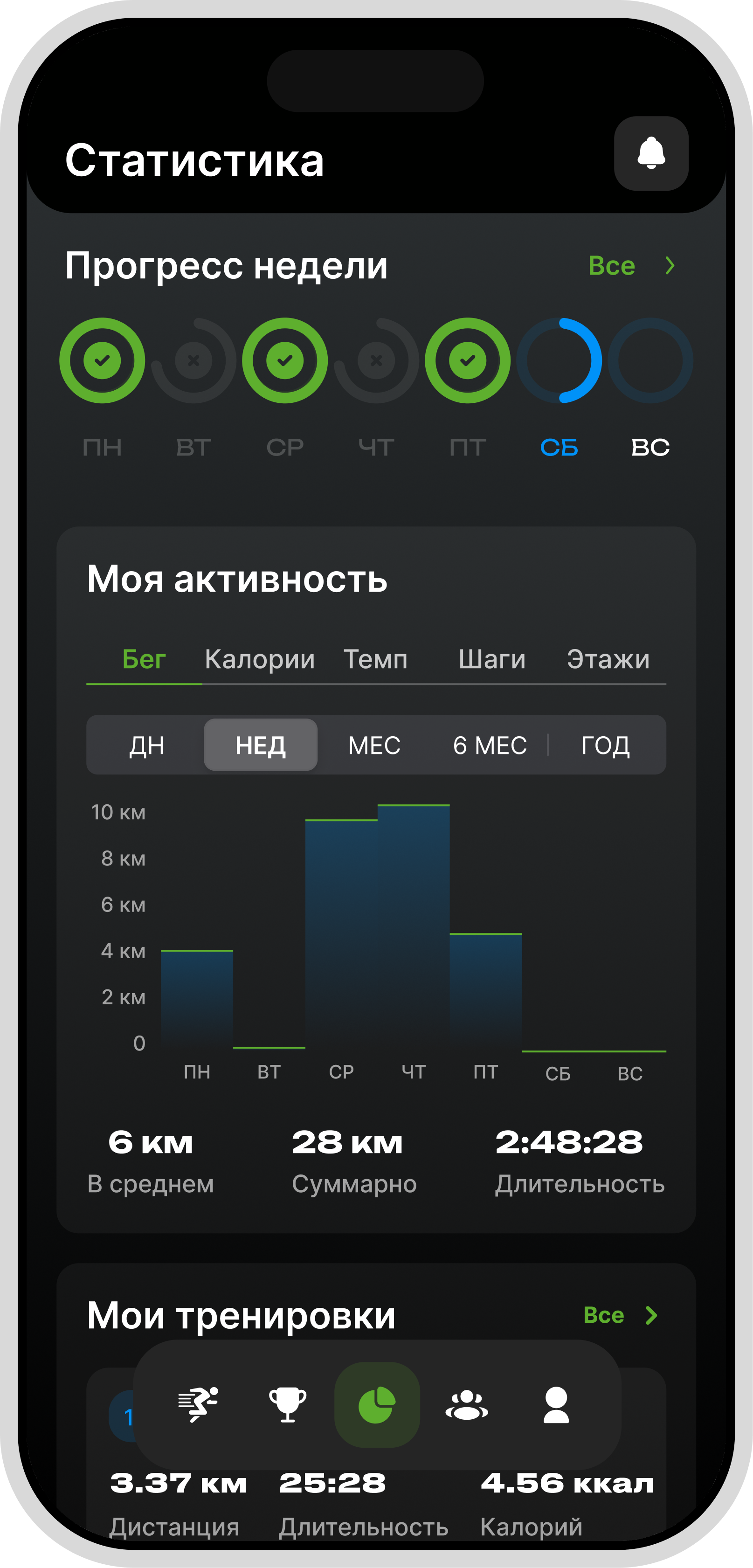Tap Thursday's missed workout circle
The width and height of the screenshot is (753, 1568).
pos(376,360)
